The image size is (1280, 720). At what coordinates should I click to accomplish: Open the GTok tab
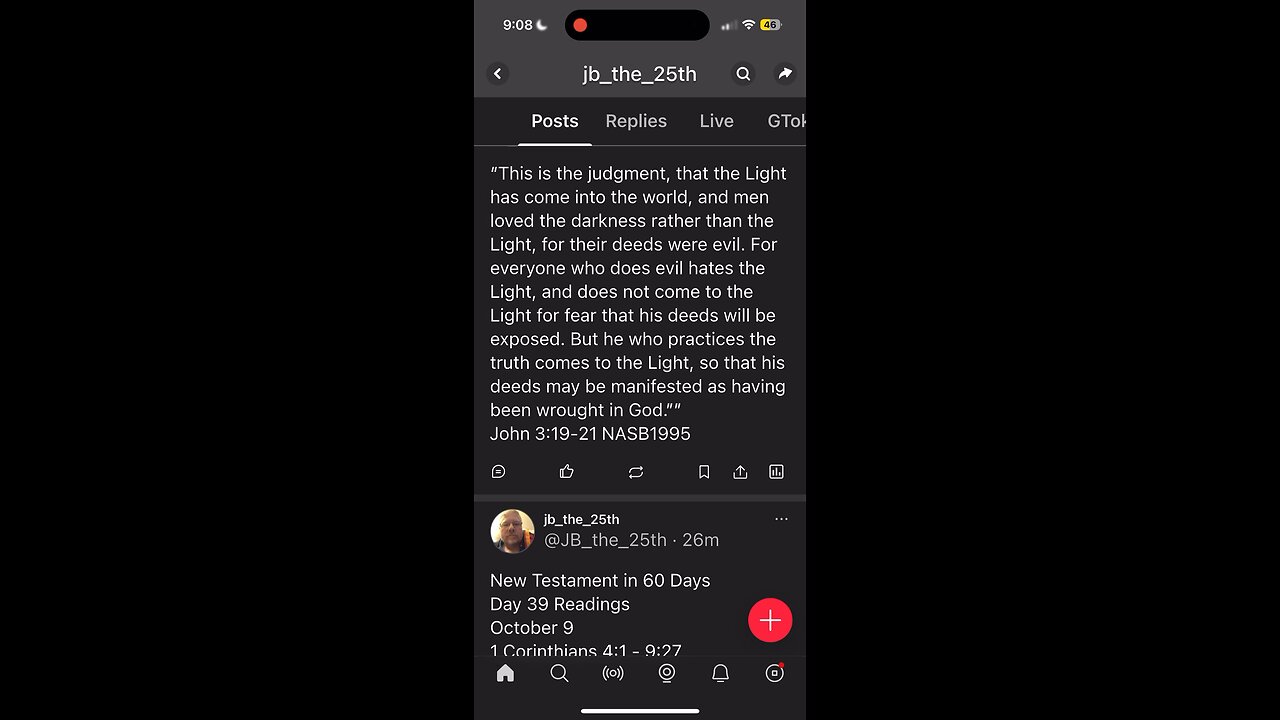tap(786, 121)
